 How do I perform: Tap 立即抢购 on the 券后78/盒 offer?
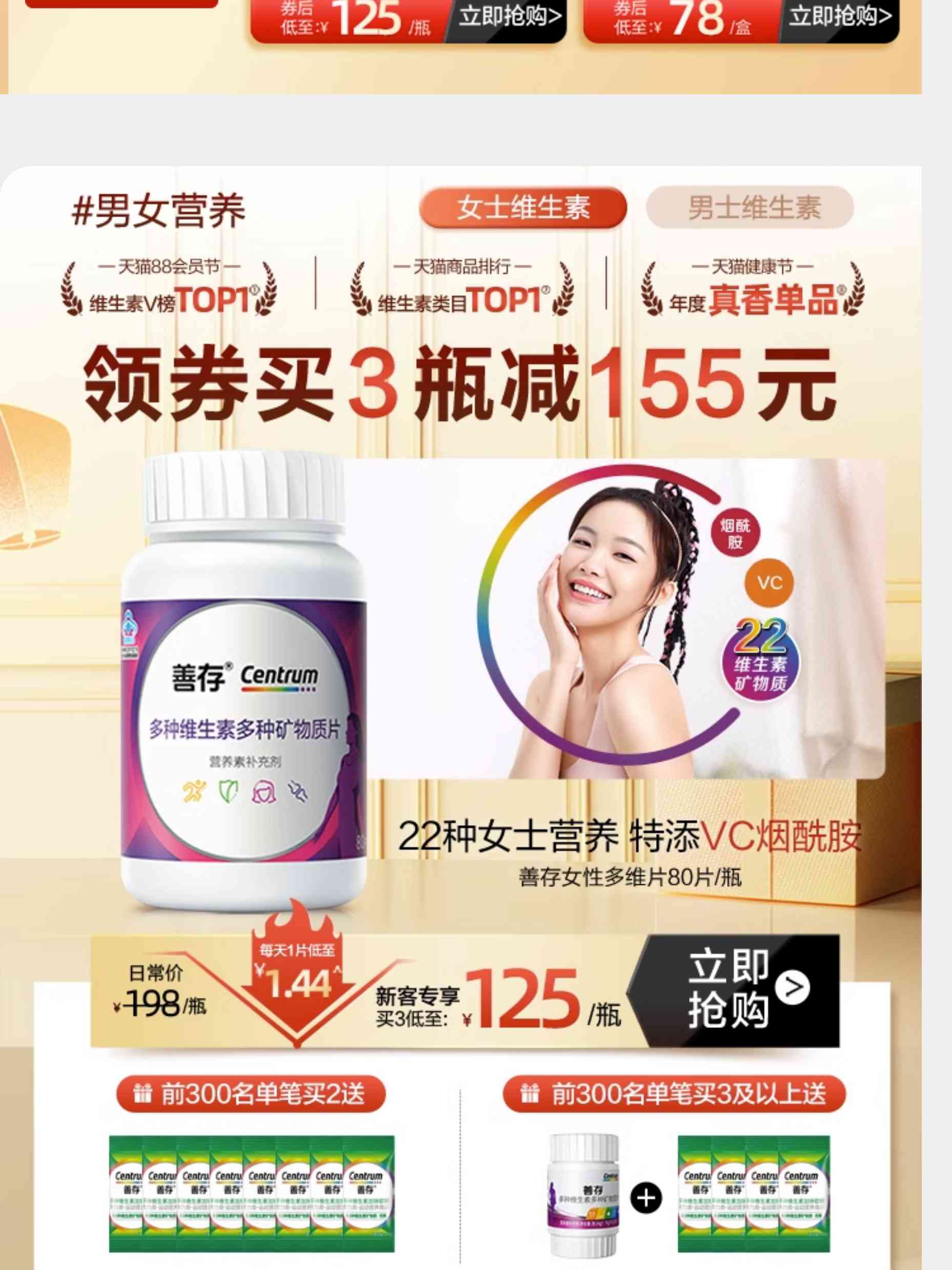[839, 17]
